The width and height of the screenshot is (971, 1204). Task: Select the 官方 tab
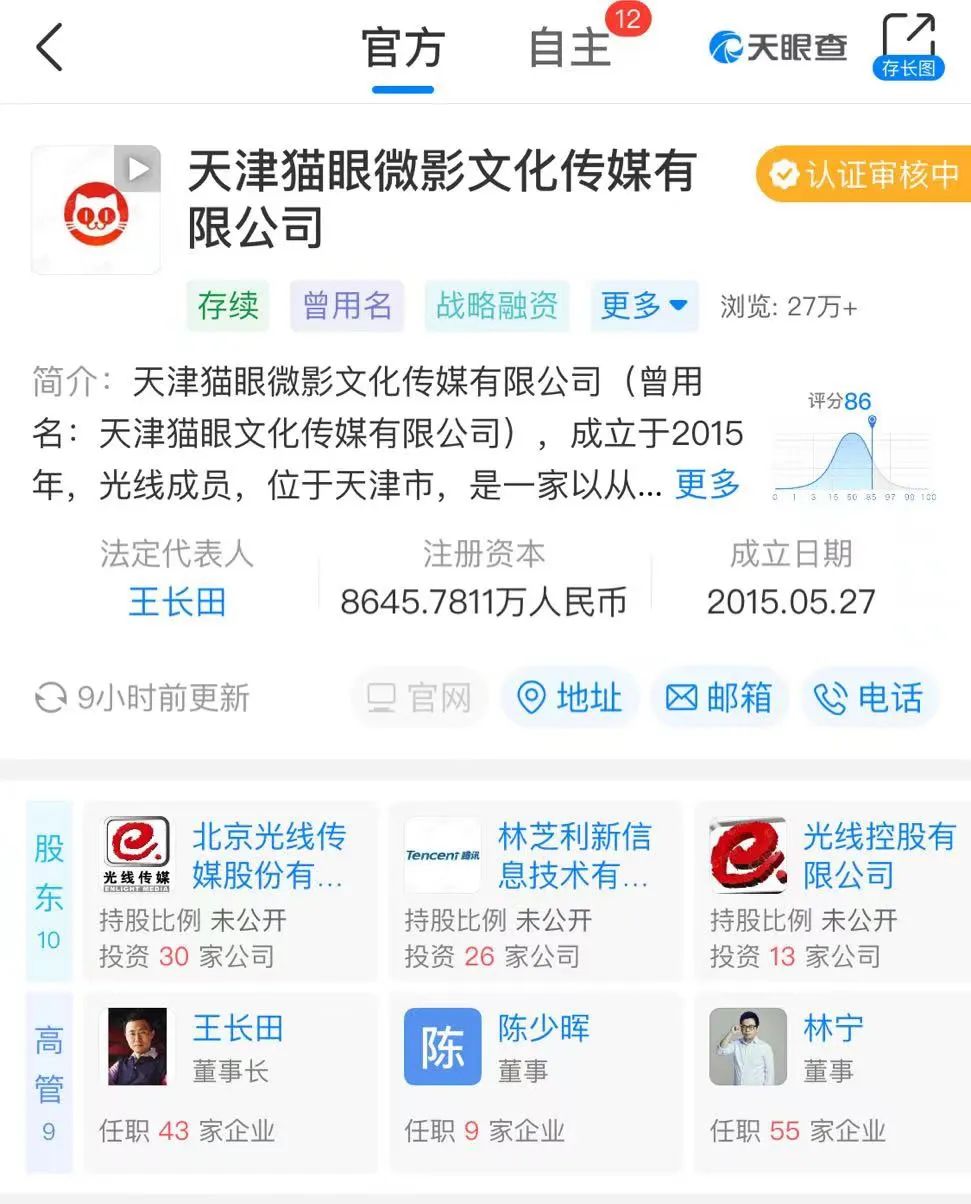403,49
